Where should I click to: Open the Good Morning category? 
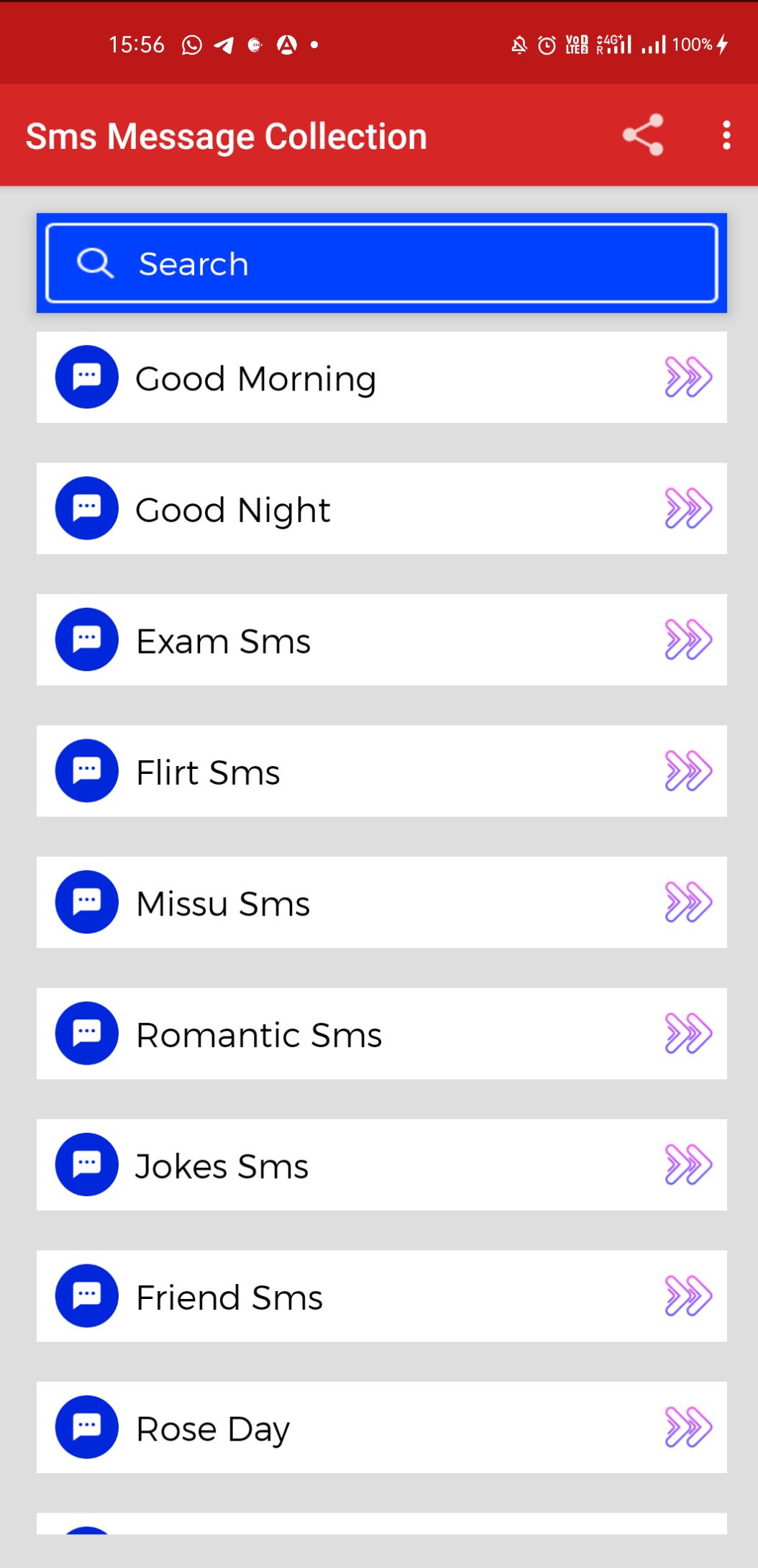[x=381, y=378]
